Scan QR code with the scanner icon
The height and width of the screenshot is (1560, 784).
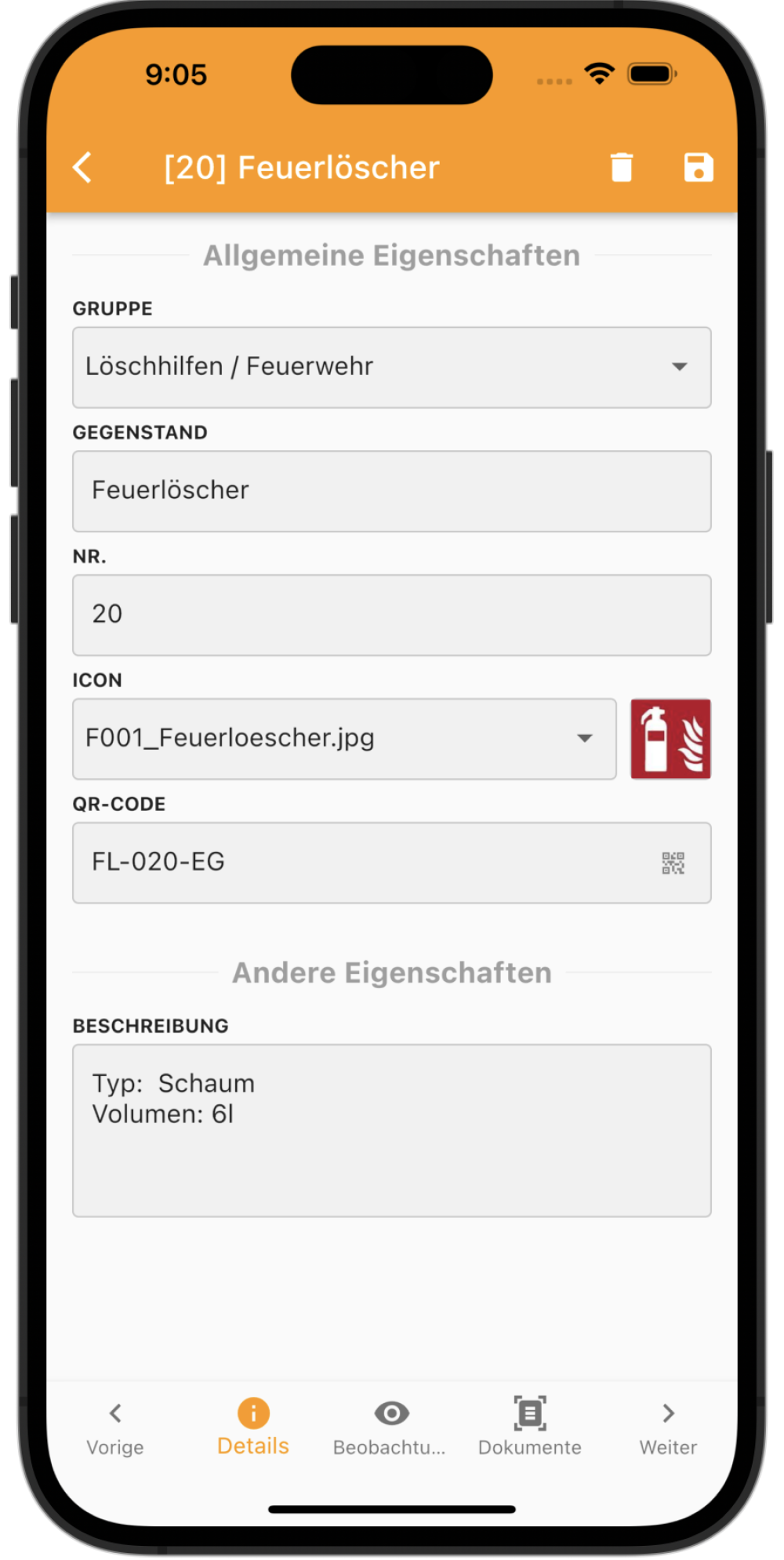coord(673,863)
